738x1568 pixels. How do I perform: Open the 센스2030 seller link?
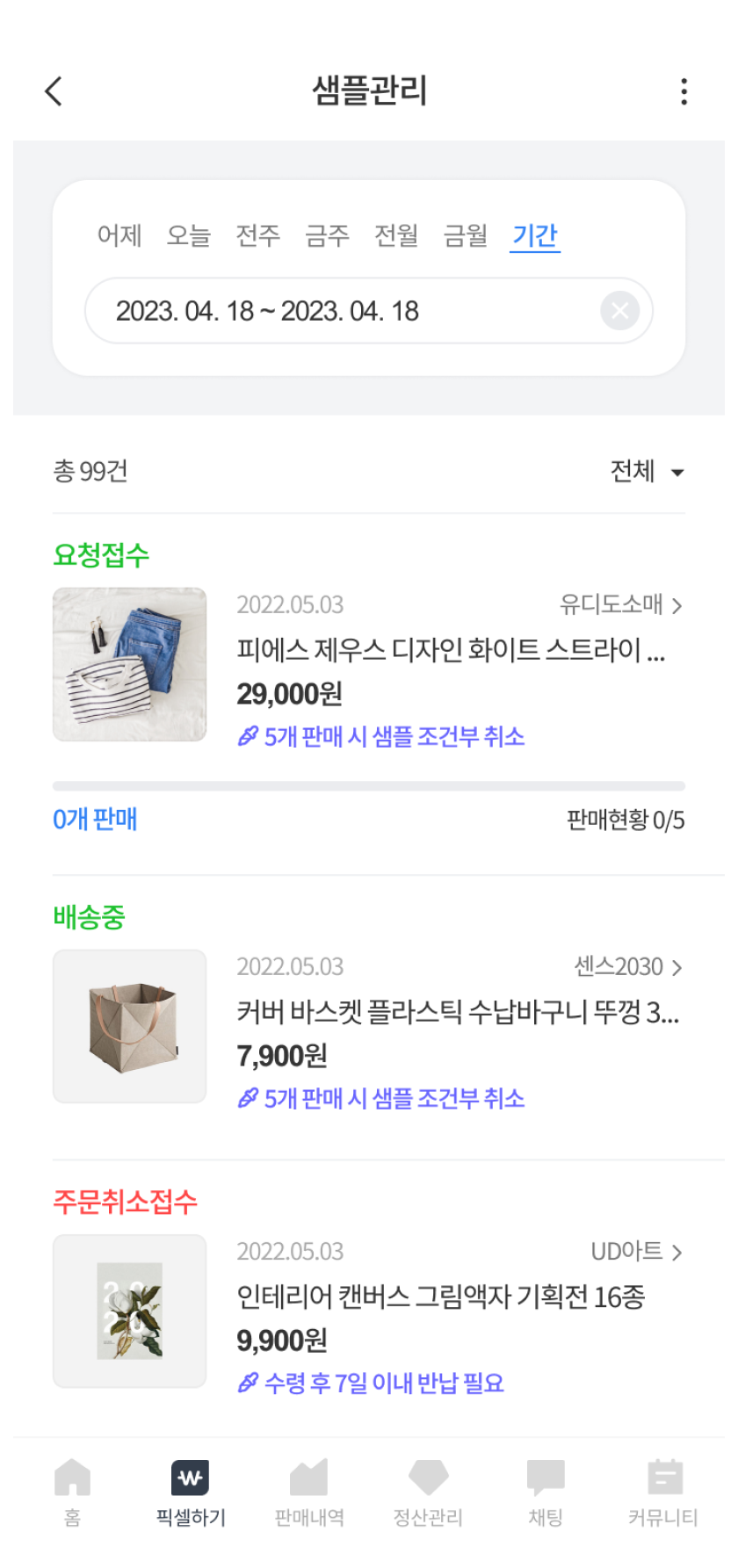click(x=627, y=966)
